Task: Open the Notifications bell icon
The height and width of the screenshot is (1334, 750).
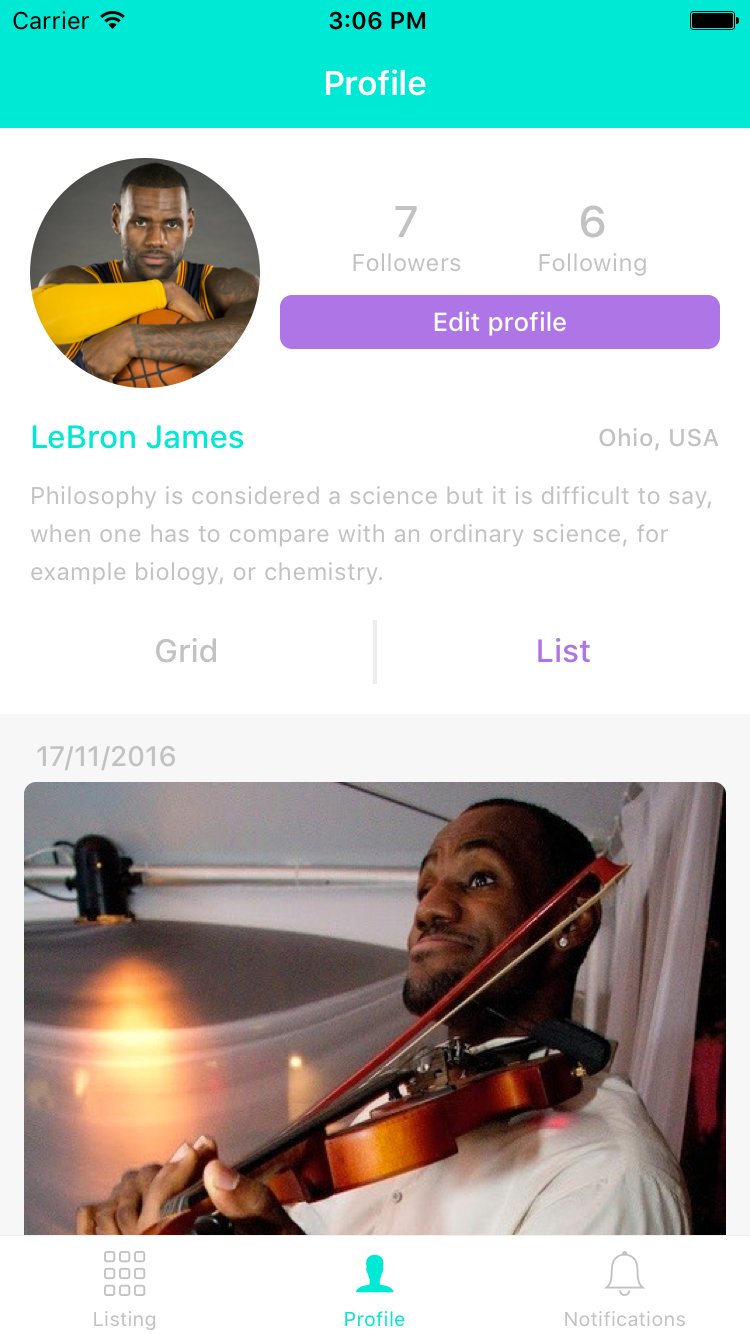Action: pos(624,1272)
